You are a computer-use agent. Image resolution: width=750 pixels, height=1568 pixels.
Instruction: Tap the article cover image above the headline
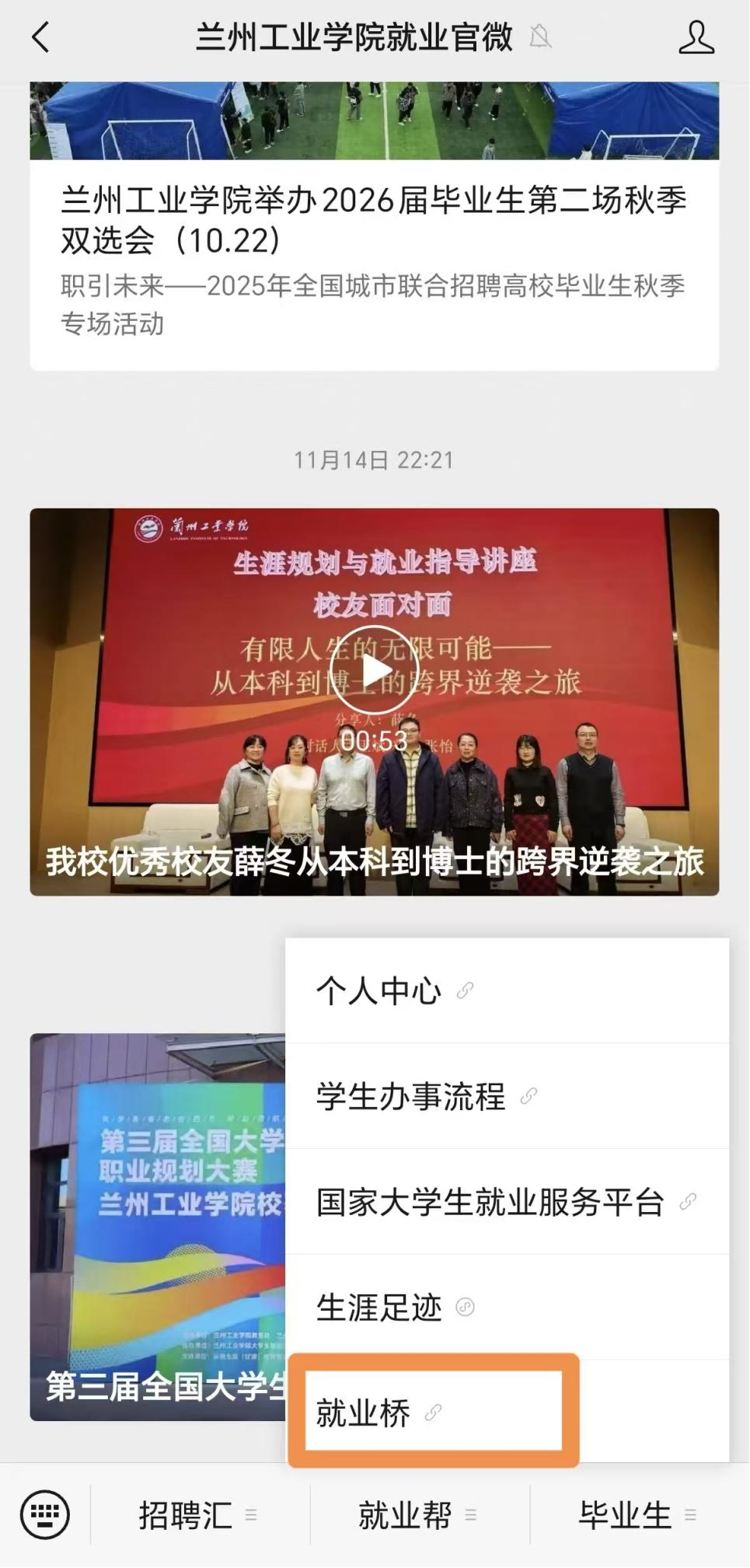coord(375,117)
